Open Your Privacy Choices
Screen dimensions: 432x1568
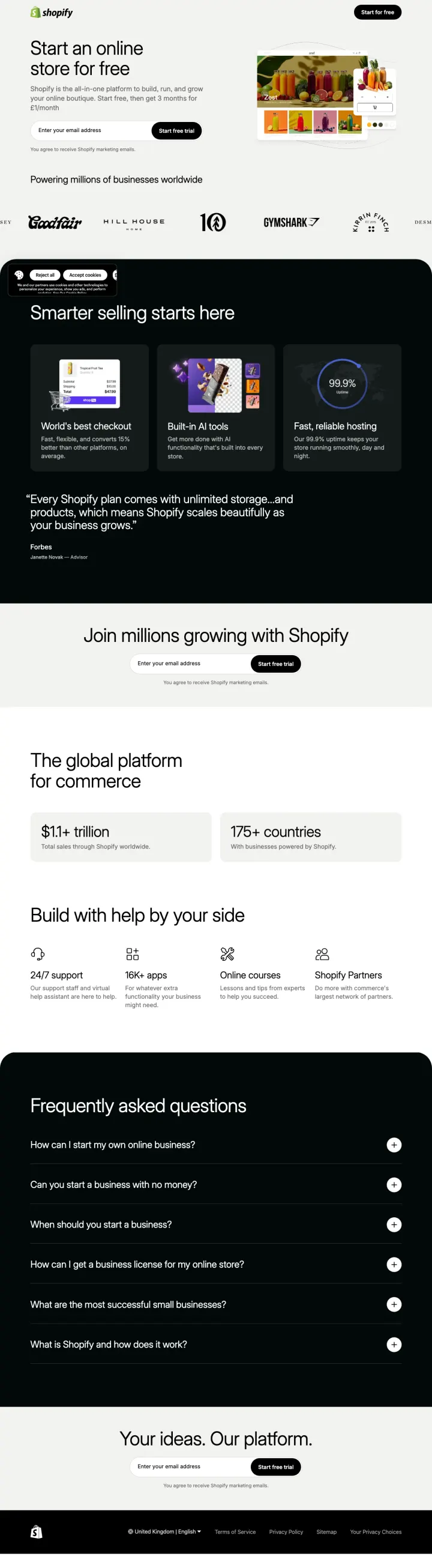pyautogui.click(x=376, y=1532)
